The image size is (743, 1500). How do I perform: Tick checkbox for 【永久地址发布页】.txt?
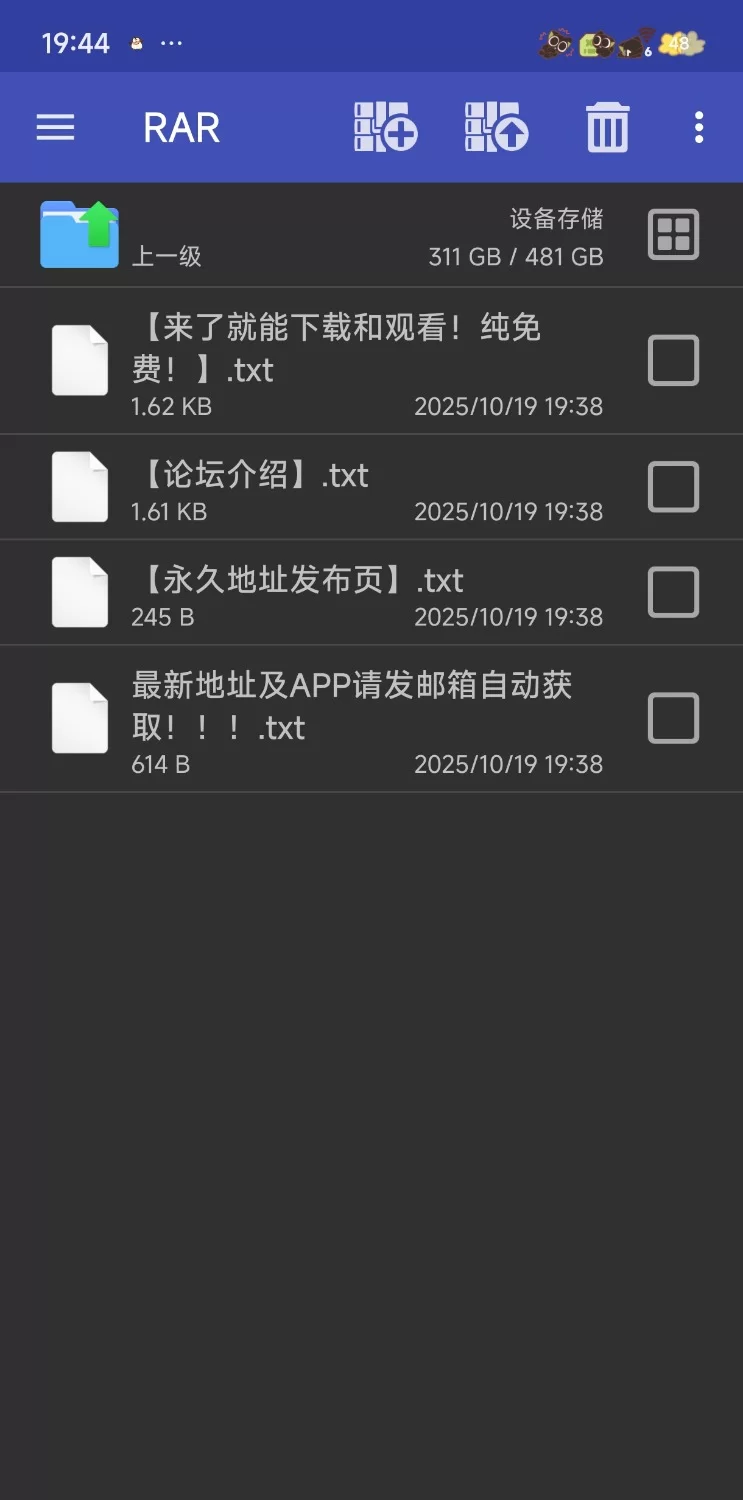[673, 592]
